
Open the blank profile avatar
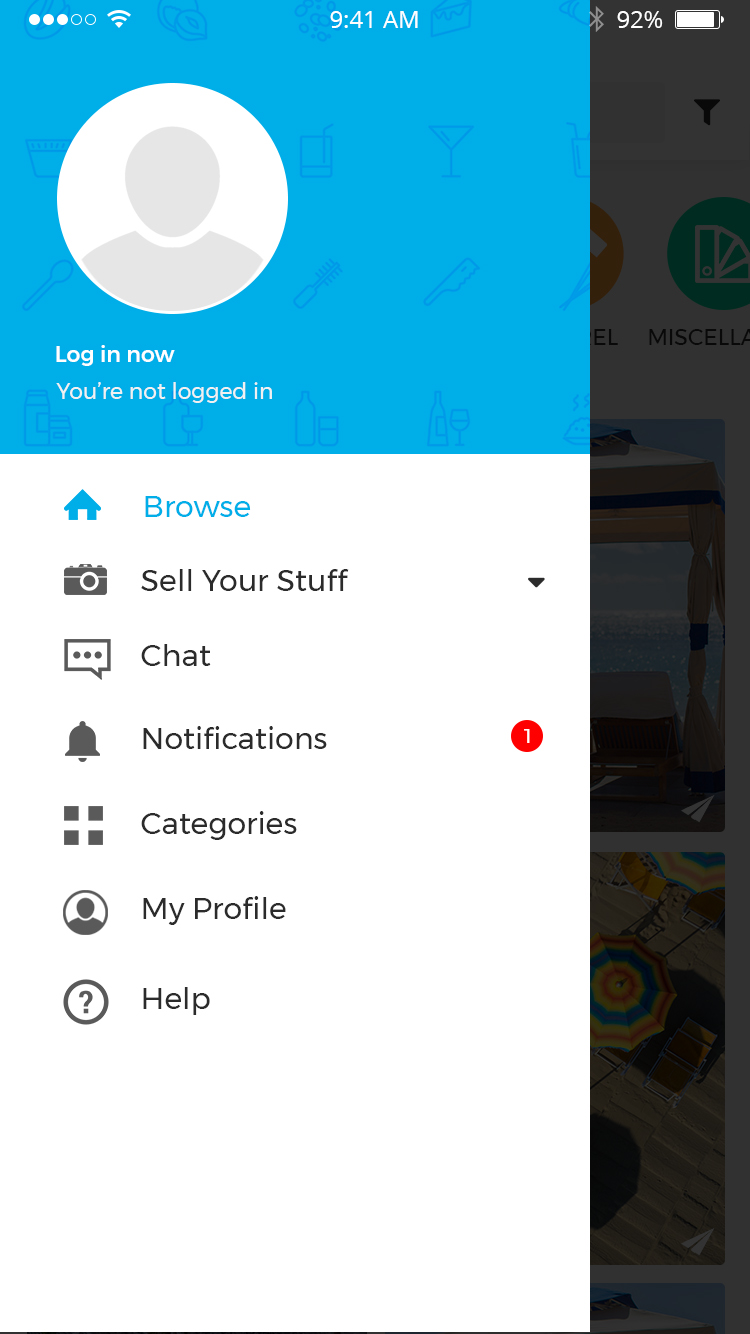point(172,198)
